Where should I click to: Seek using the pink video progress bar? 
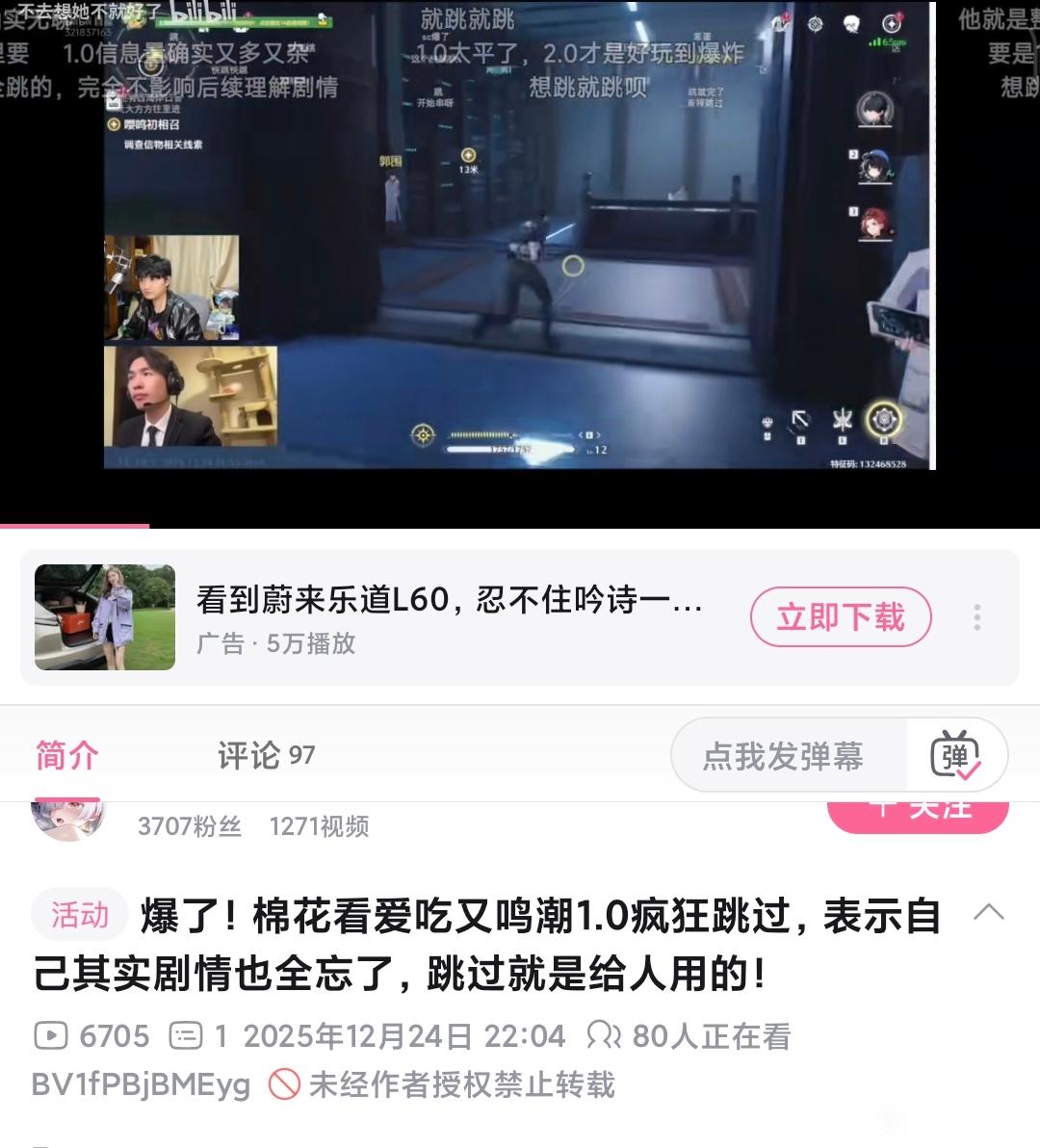pyautogui.click(x=149, y=526)
